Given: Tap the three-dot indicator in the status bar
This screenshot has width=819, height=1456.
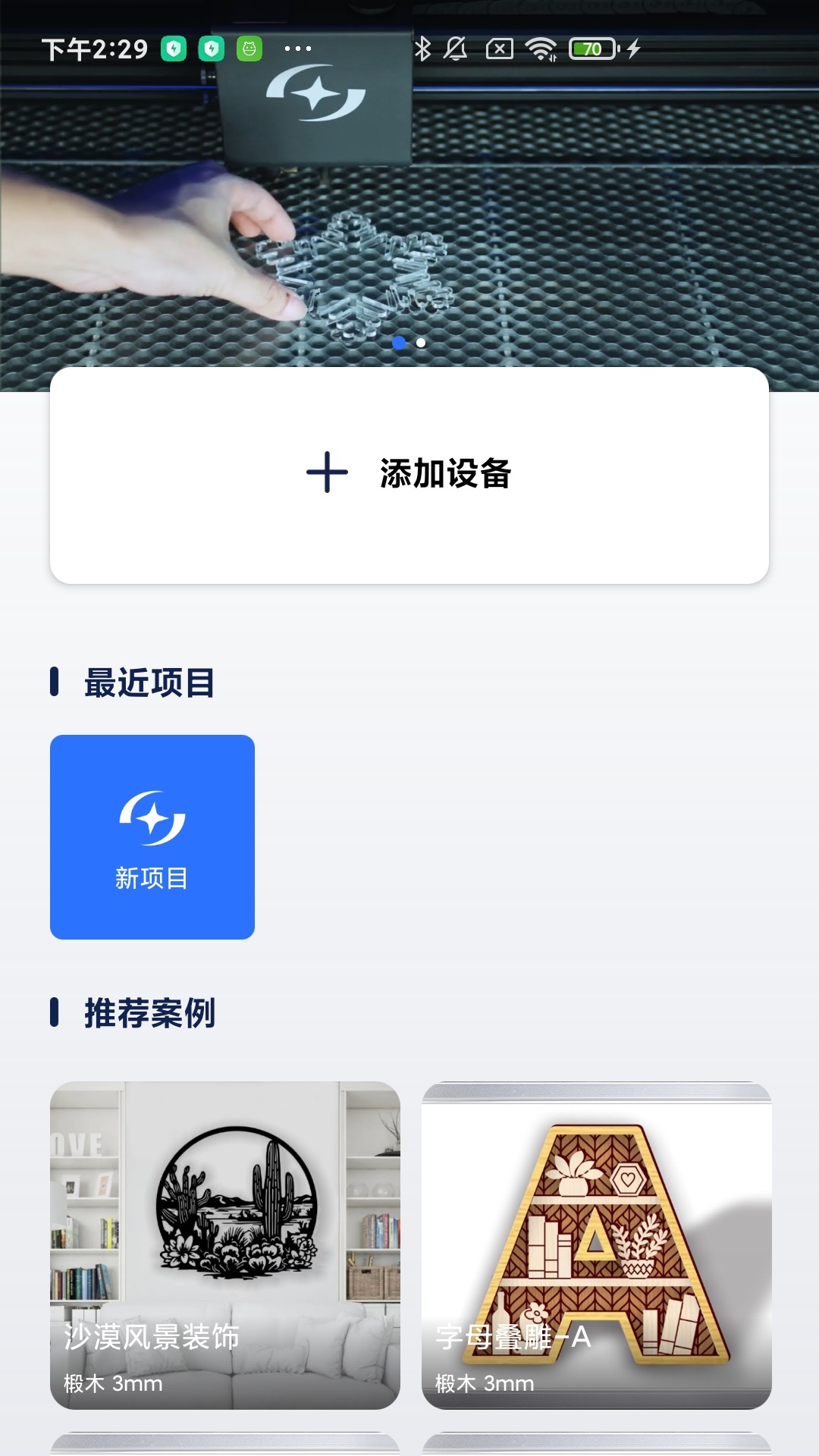Looking at the screenshot, I should 297,48.
